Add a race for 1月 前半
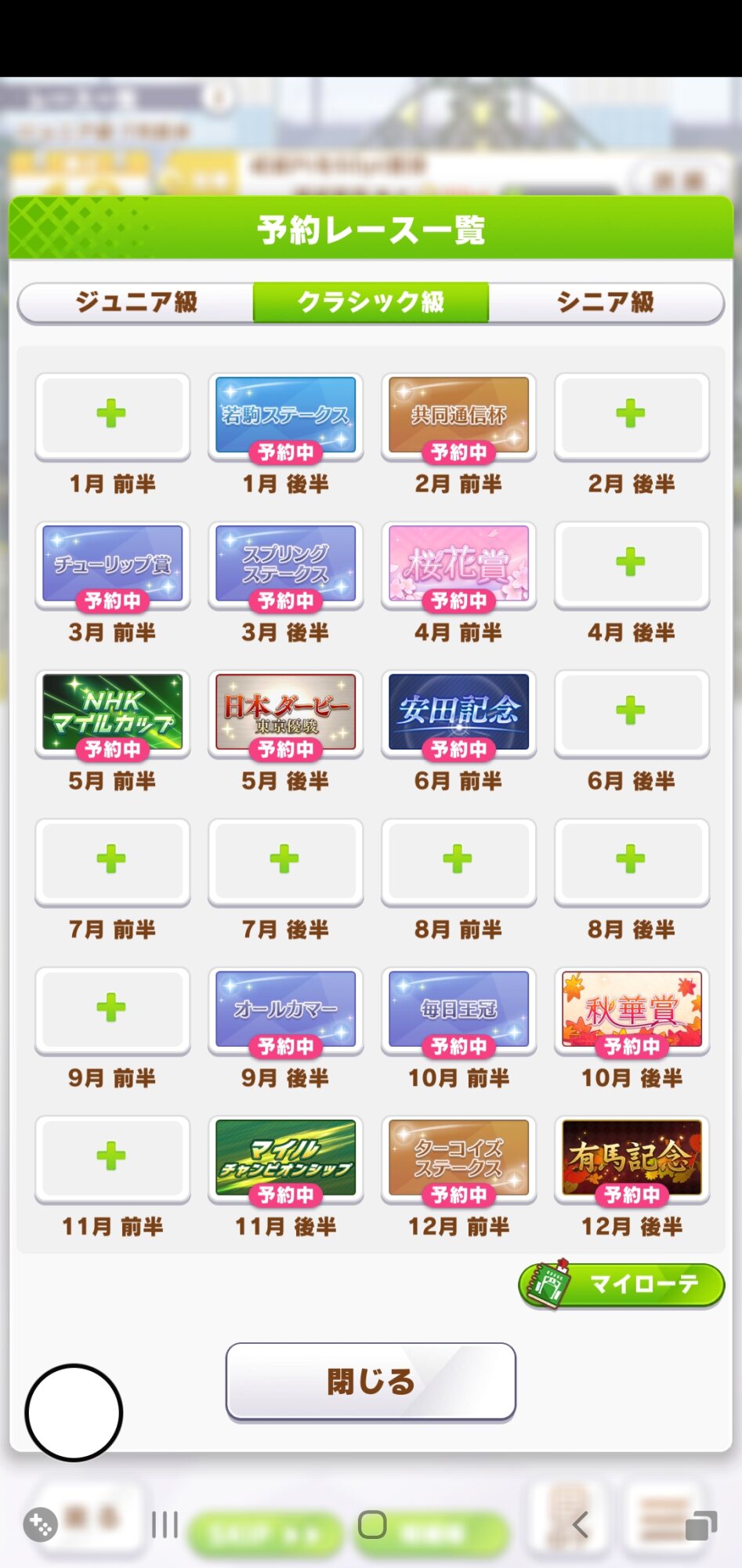Image resolution: width=742 pixels, height=1568 pixels. 112,415
